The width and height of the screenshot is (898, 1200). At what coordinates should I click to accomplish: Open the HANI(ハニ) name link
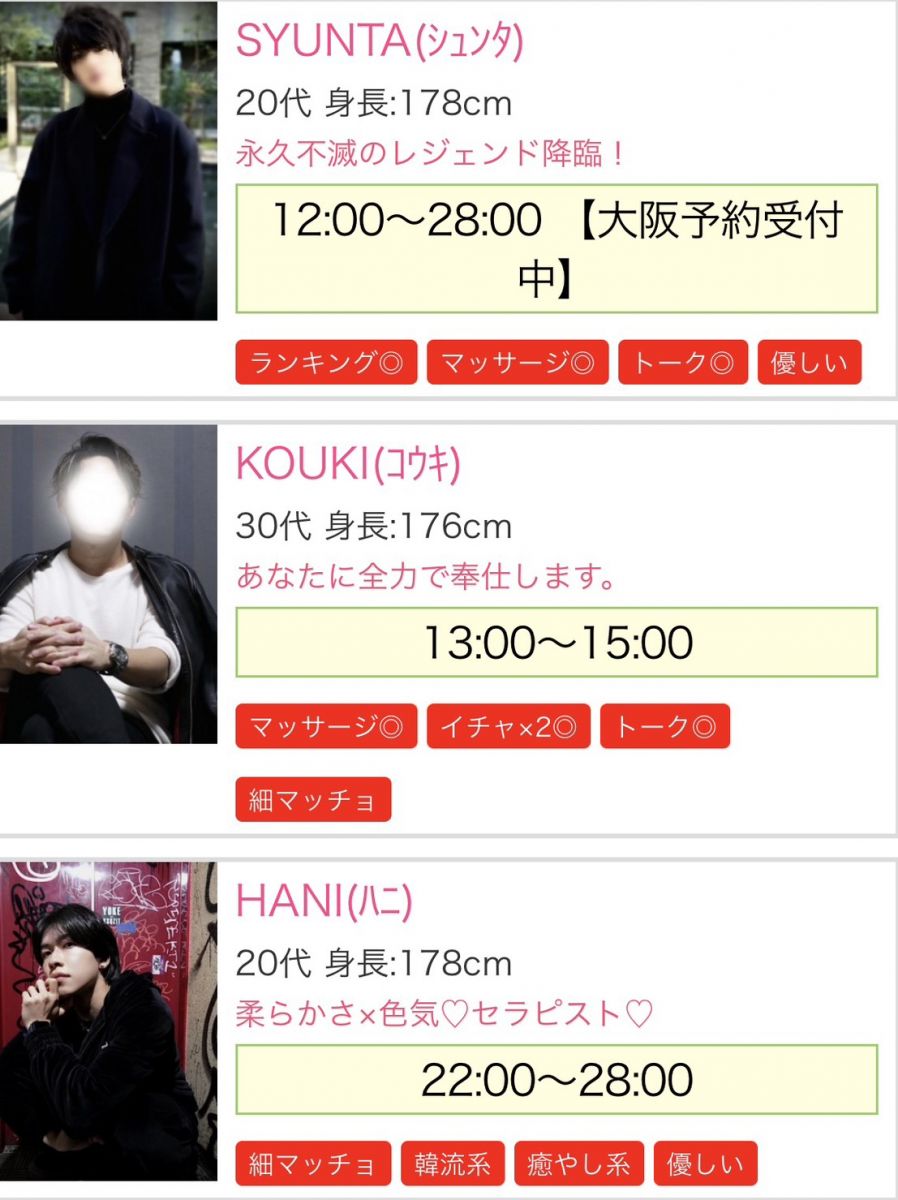[324, 902]
